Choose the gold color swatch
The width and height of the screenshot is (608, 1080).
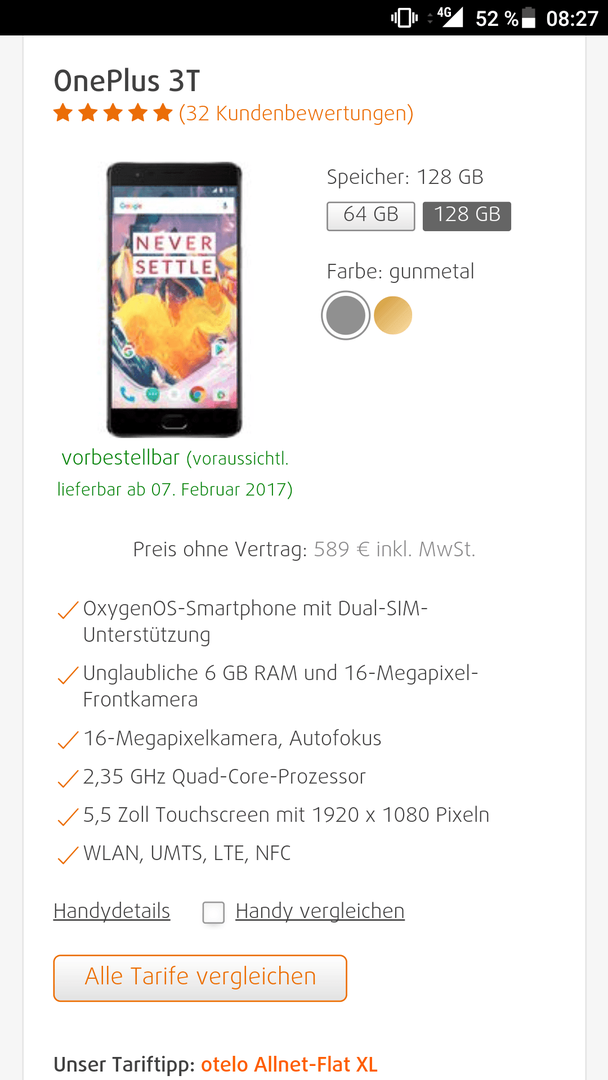393,316
